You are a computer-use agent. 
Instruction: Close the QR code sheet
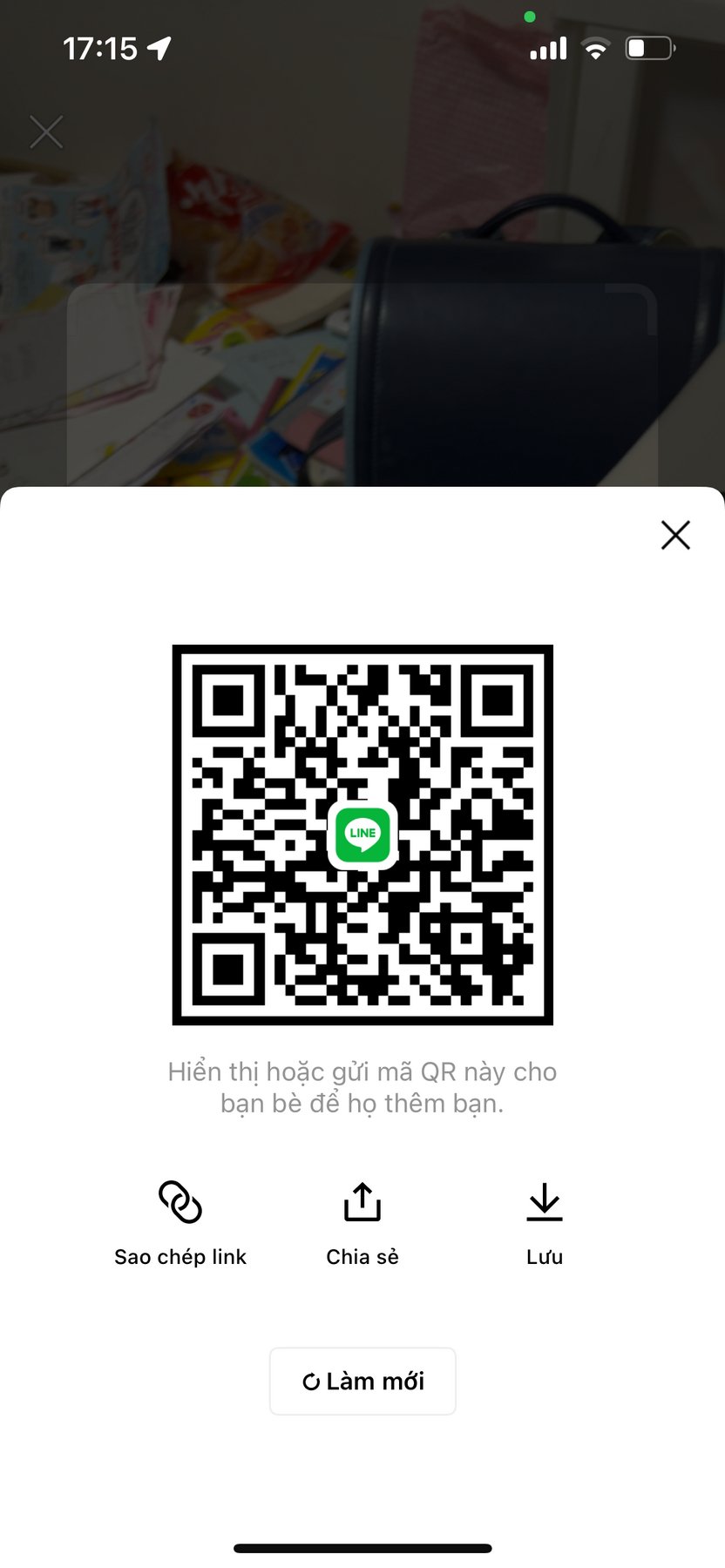coord(675,535)
